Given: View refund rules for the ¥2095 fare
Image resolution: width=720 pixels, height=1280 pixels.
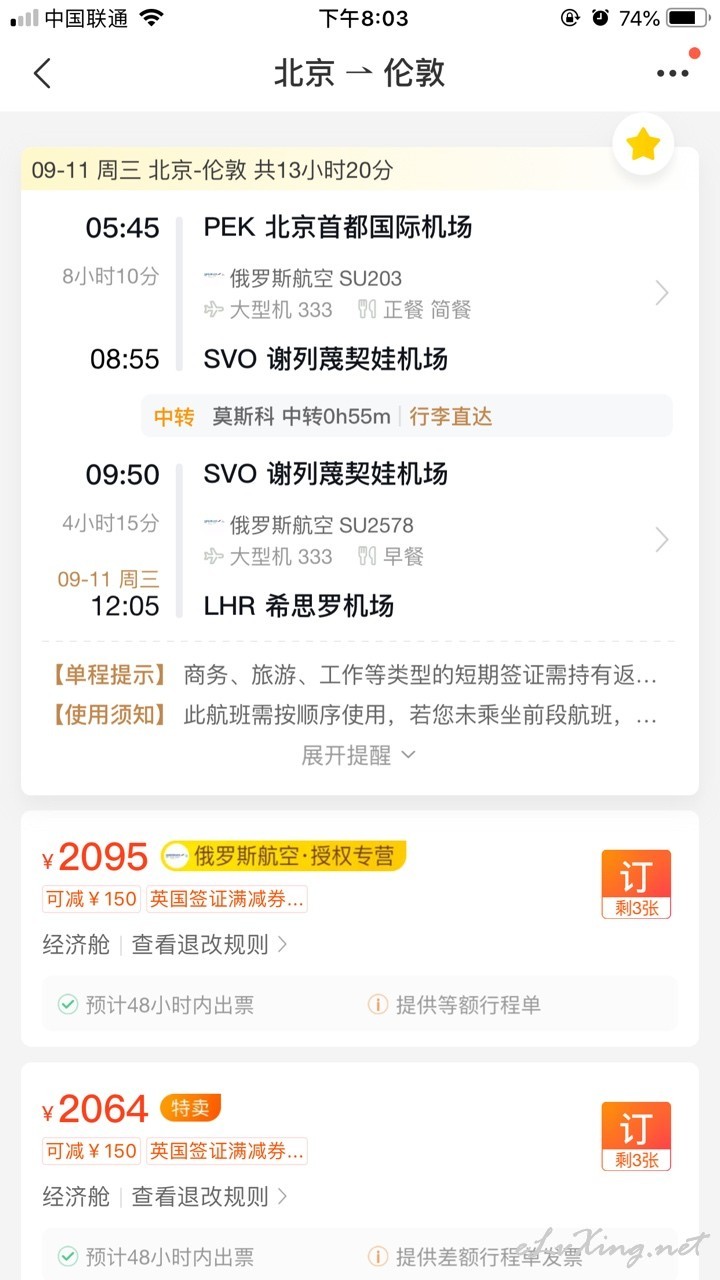Looking at the screenshot, I should click(x=210, y=944).
